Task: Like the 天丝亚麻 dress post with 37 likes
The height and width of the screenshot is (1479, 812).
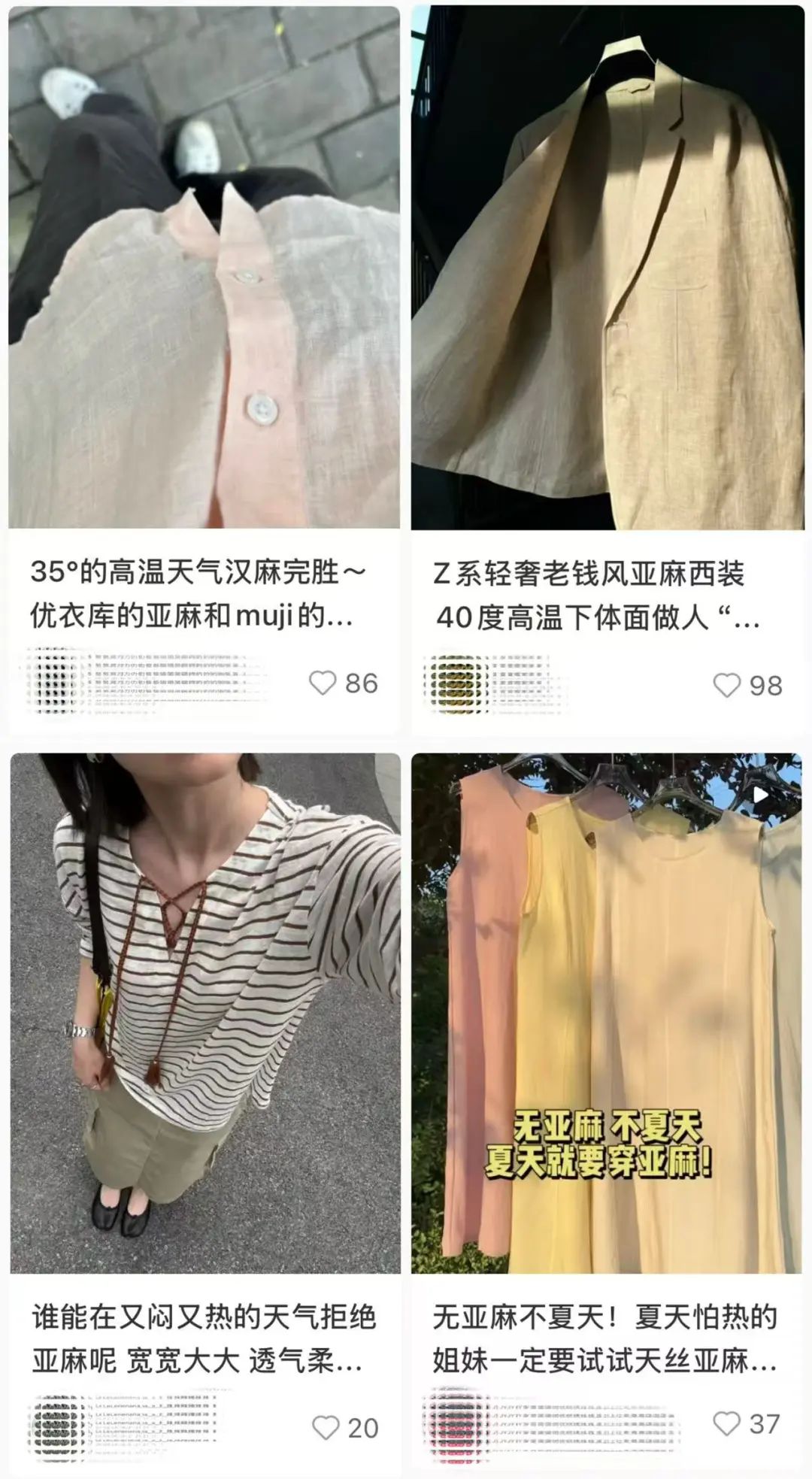Action: tap(726, 1423)
